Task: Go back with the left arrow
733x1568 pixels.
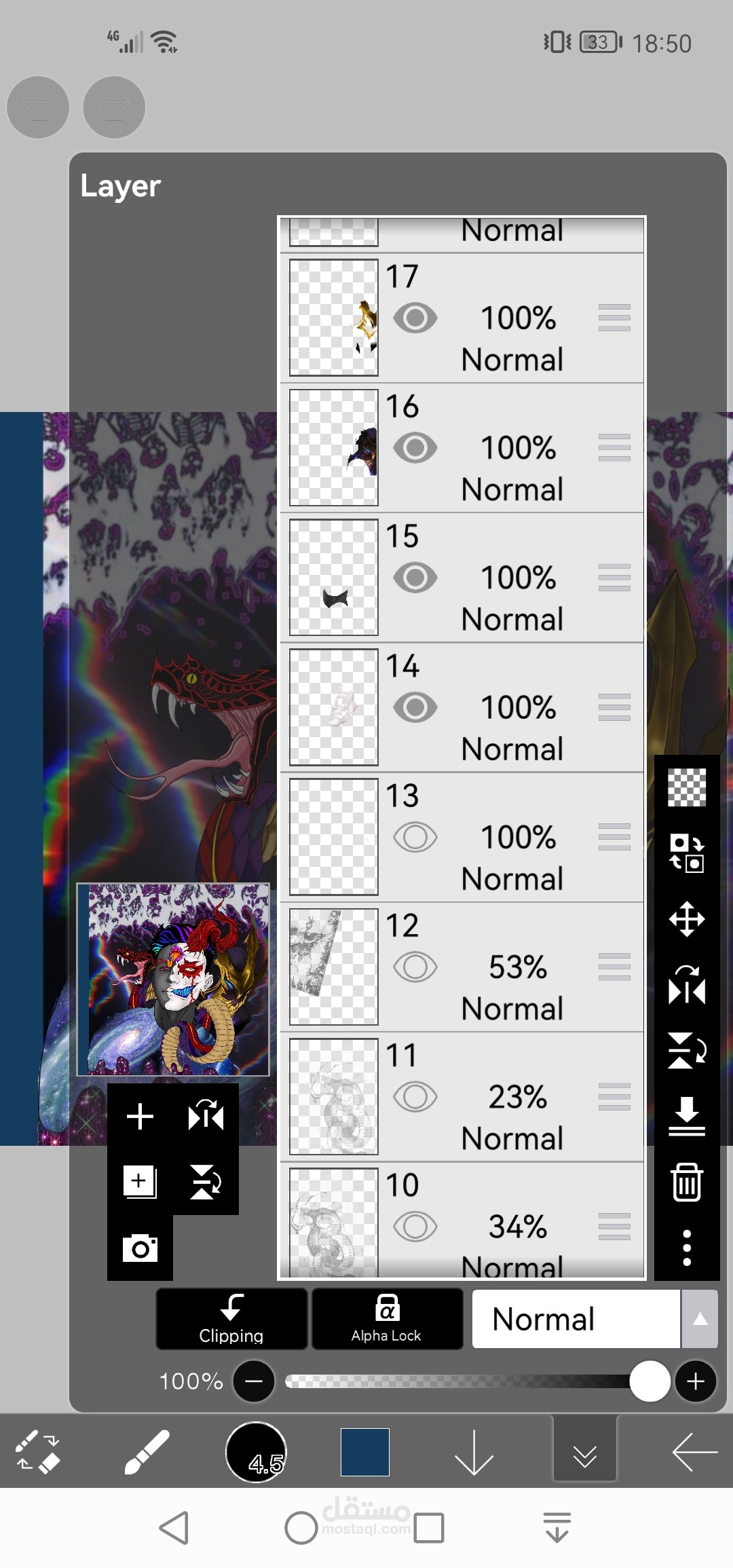Action: point(694,1452)
